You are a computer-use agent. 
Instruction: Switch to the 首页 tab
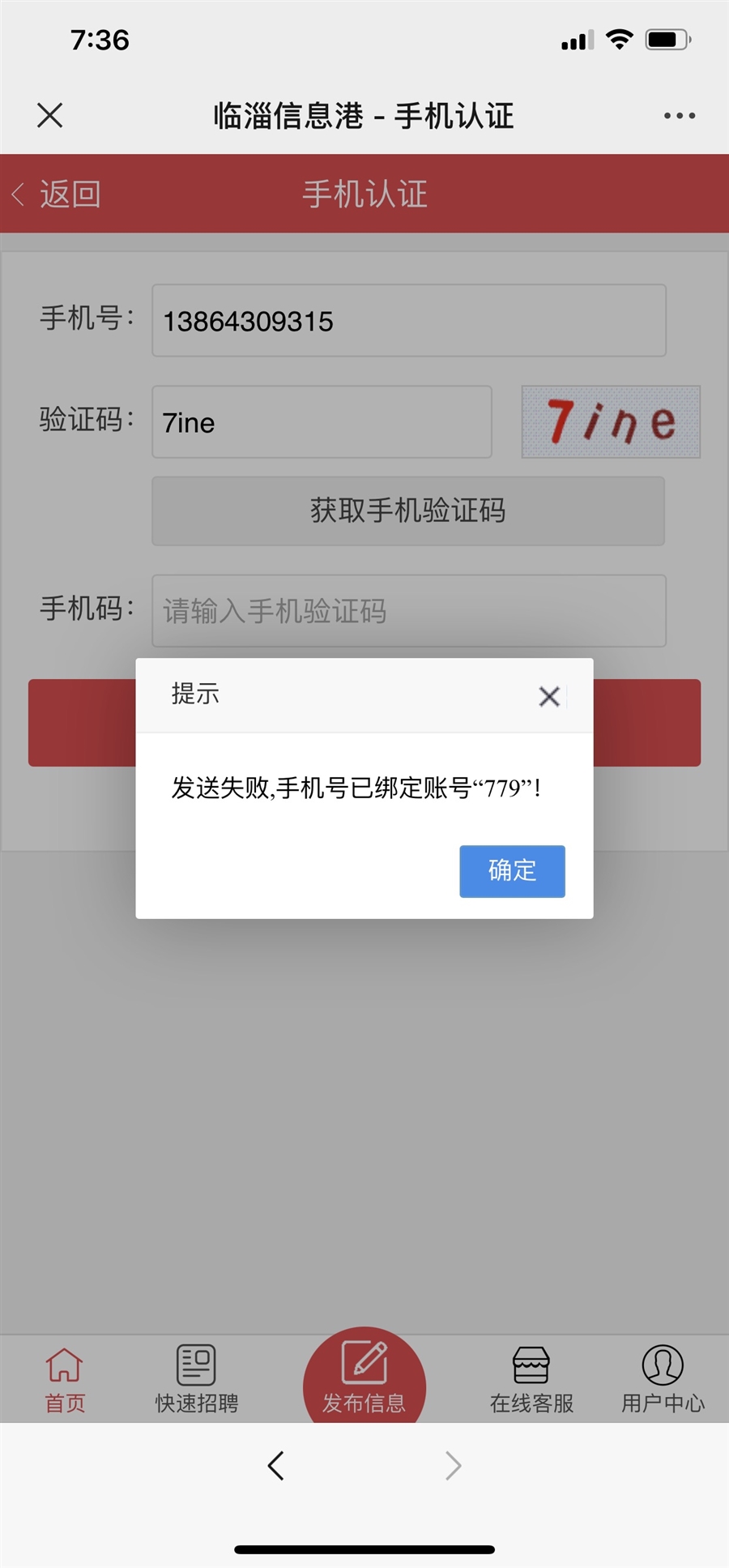65,1380
